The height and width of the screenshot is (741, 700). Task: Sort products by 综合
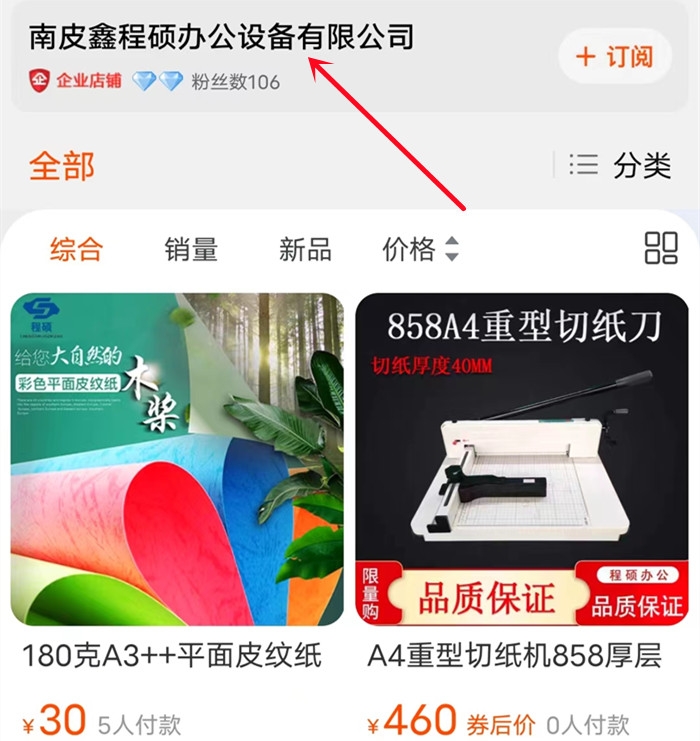click(x=76, y=248)
